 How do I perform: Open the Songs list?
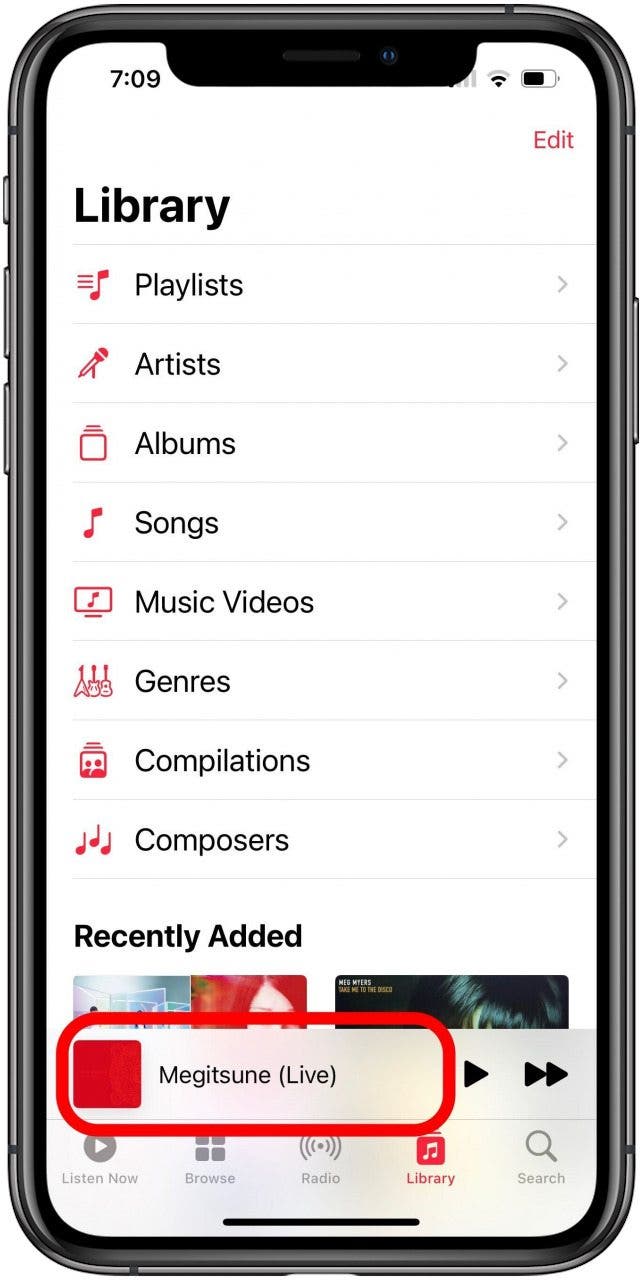[x=176, y=523]
